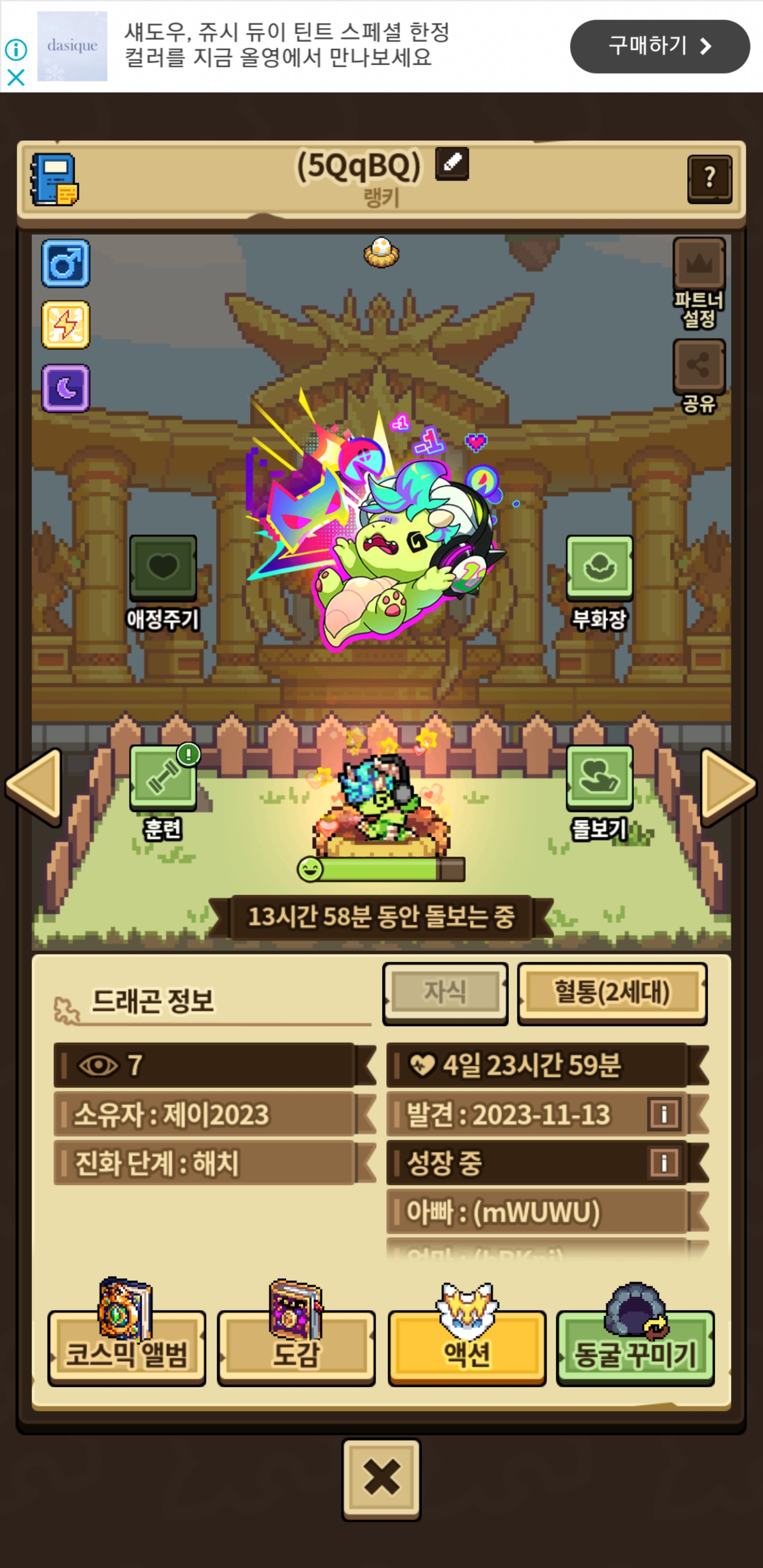Open the 혈통(2세대) lineage tab
Screen dimensions: 763x1568
(612, 993)
